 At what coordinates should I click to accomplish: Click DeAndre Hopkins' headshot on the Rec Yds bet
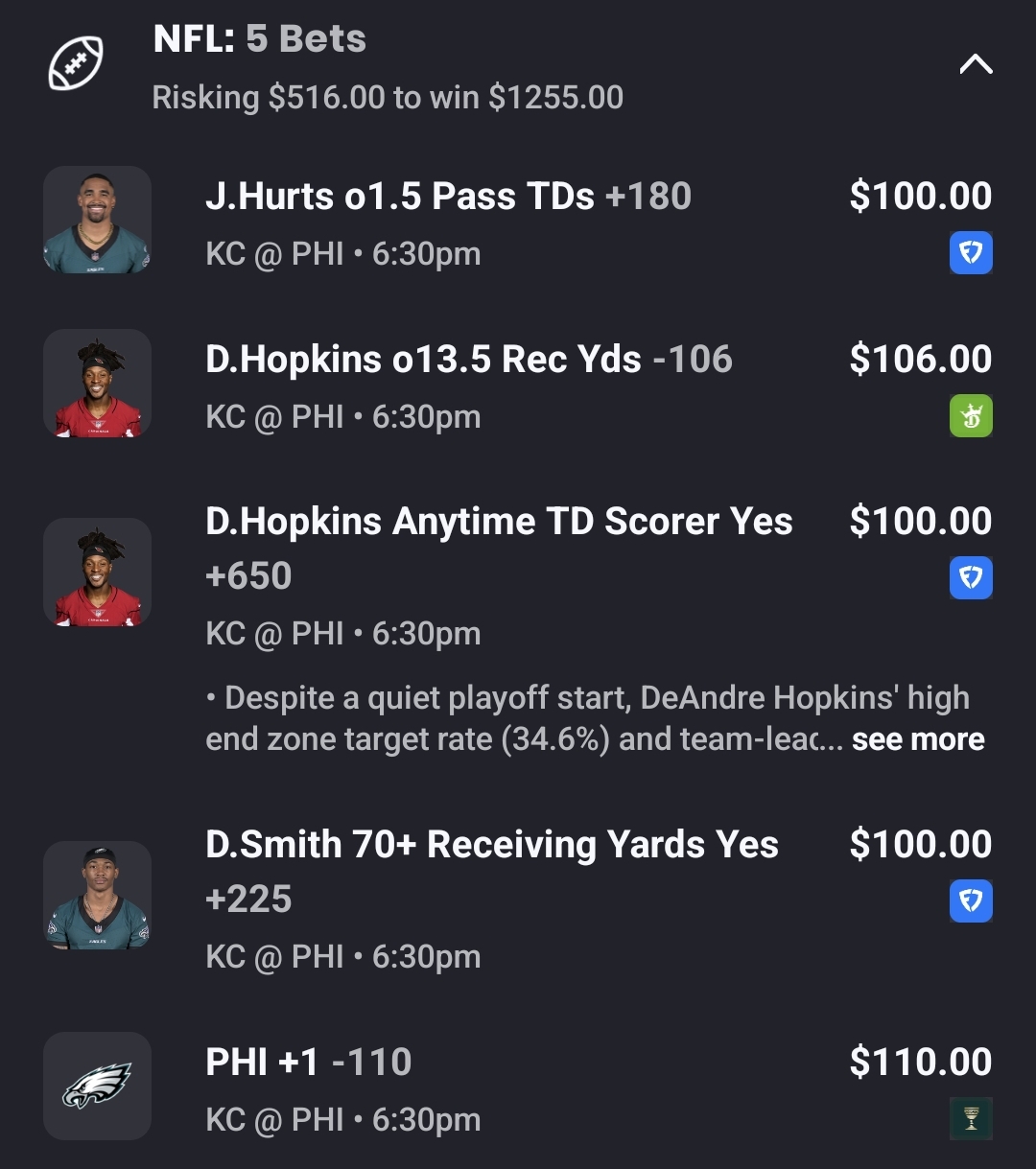point(99,383)
